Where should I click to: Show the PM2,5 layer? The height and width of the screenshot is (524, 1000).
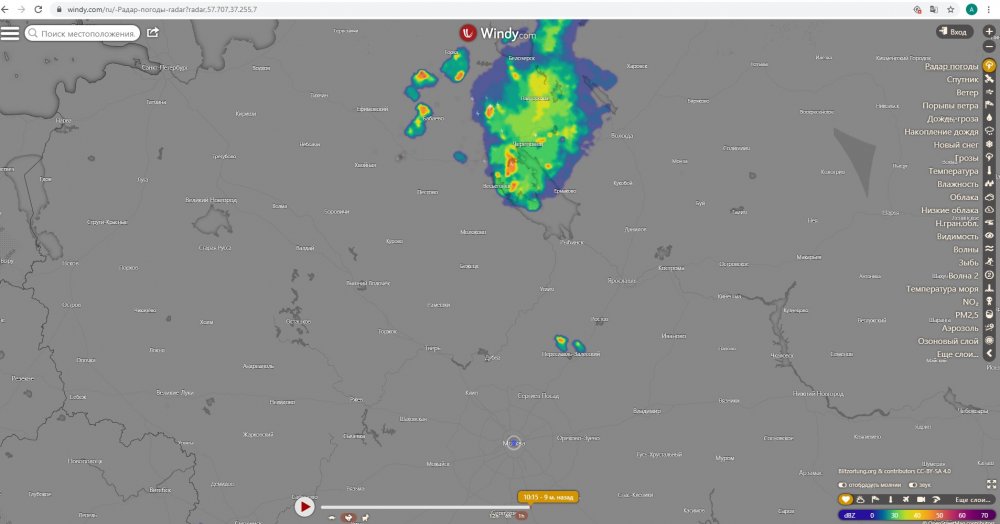tap(966, 314)
